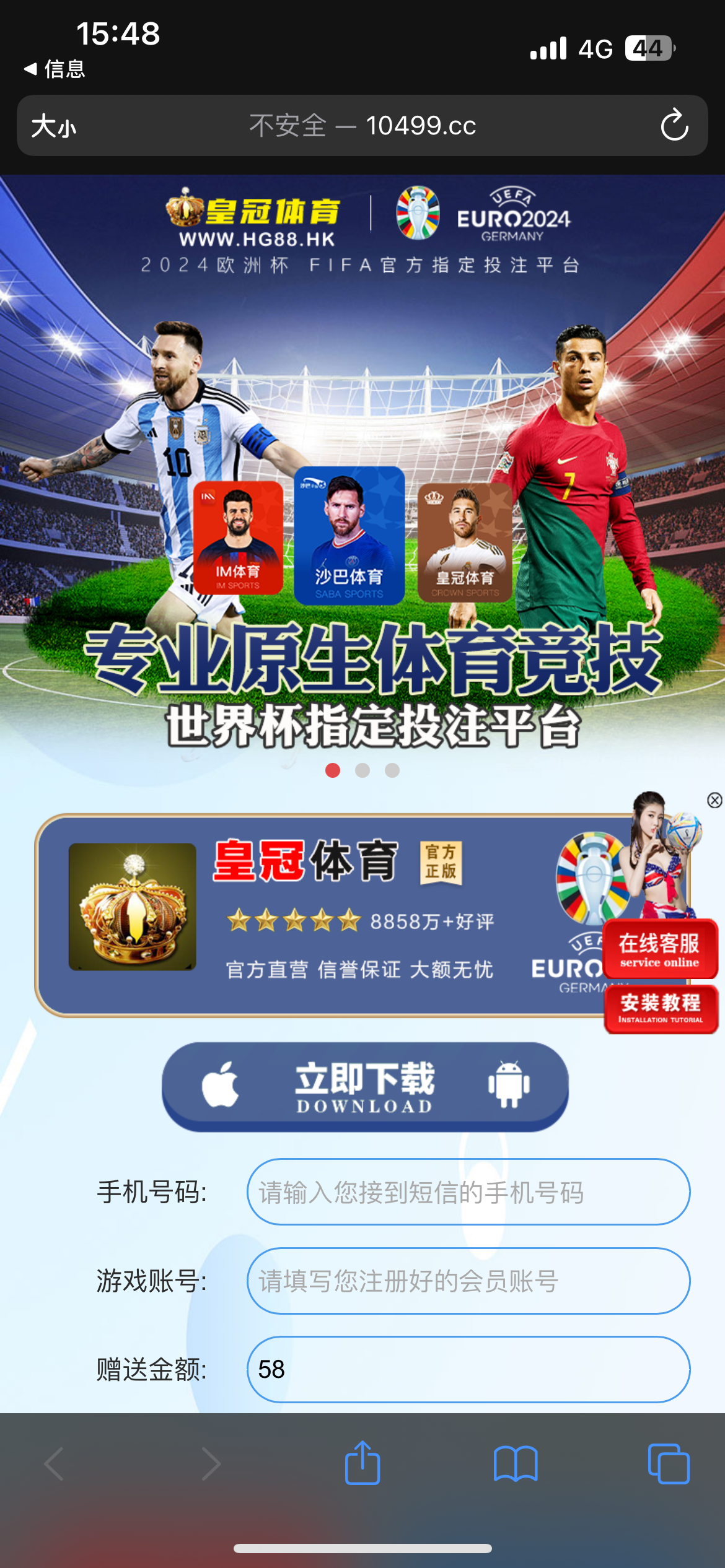Screen dimensions: 725x1568
Task: Open 在线客服 online service
Action: point(659,949)
